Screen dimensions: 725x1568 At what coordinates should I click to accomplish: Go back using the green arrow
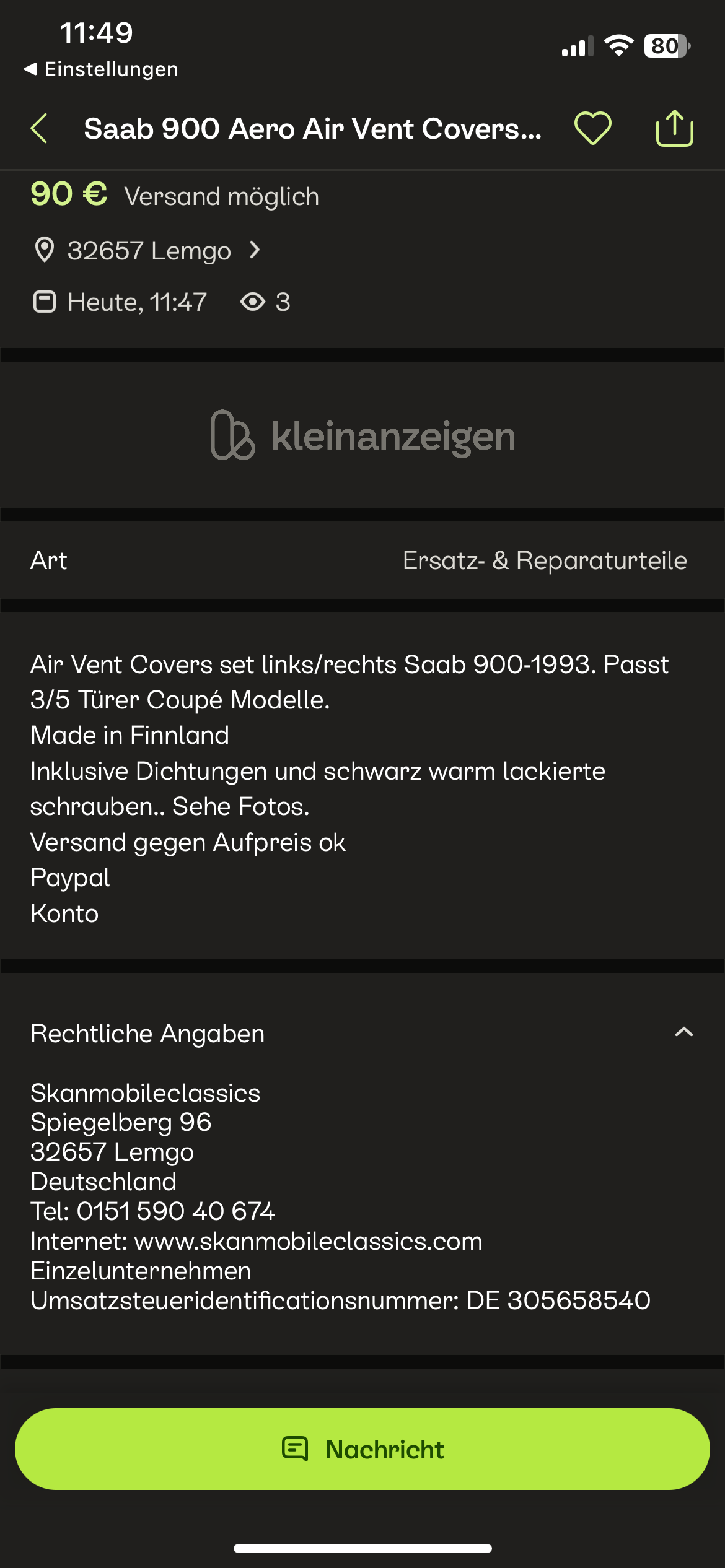(39, 129)
